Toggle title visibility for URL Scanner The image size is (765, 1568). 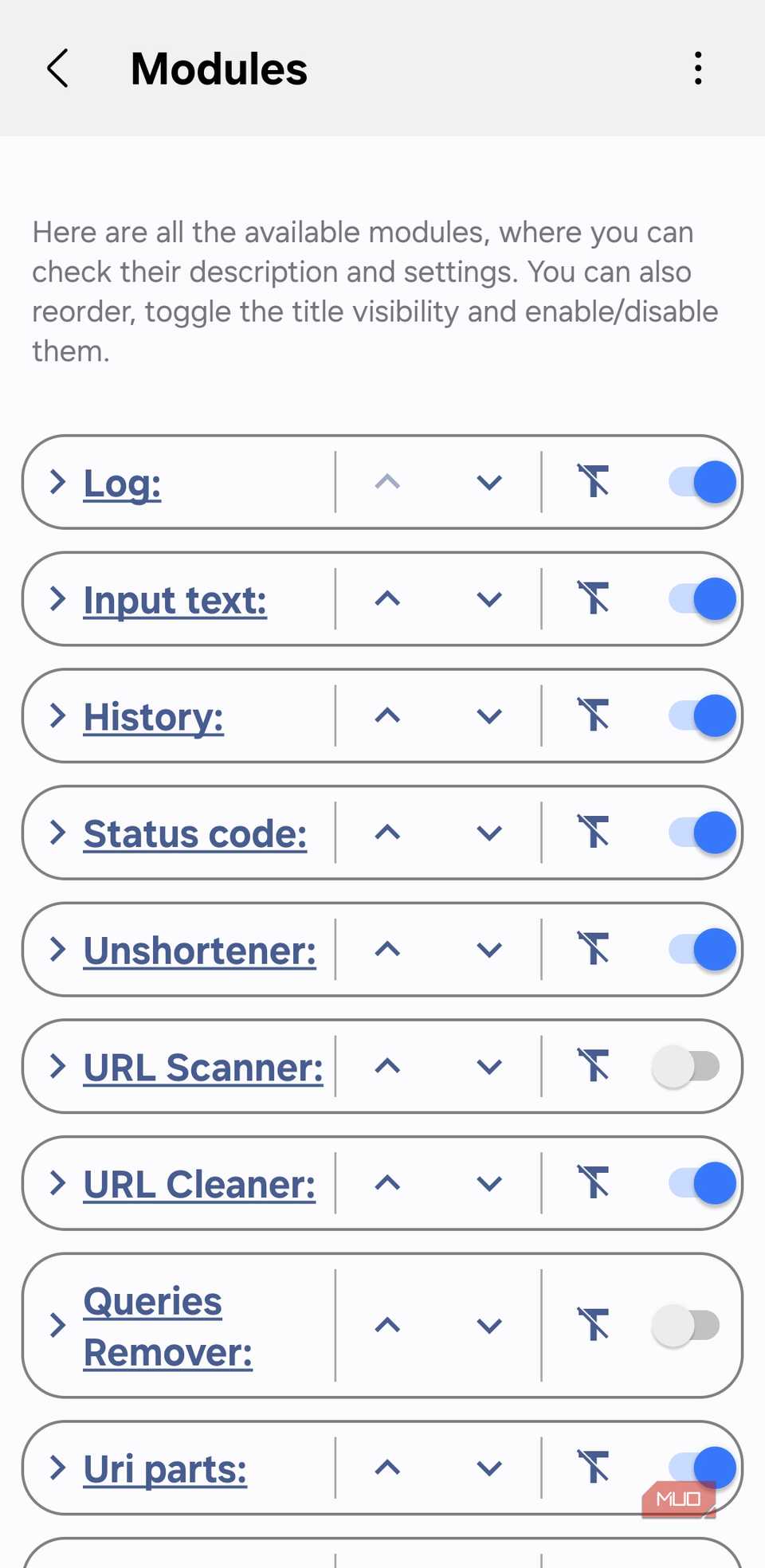[x=594, y=1066]
